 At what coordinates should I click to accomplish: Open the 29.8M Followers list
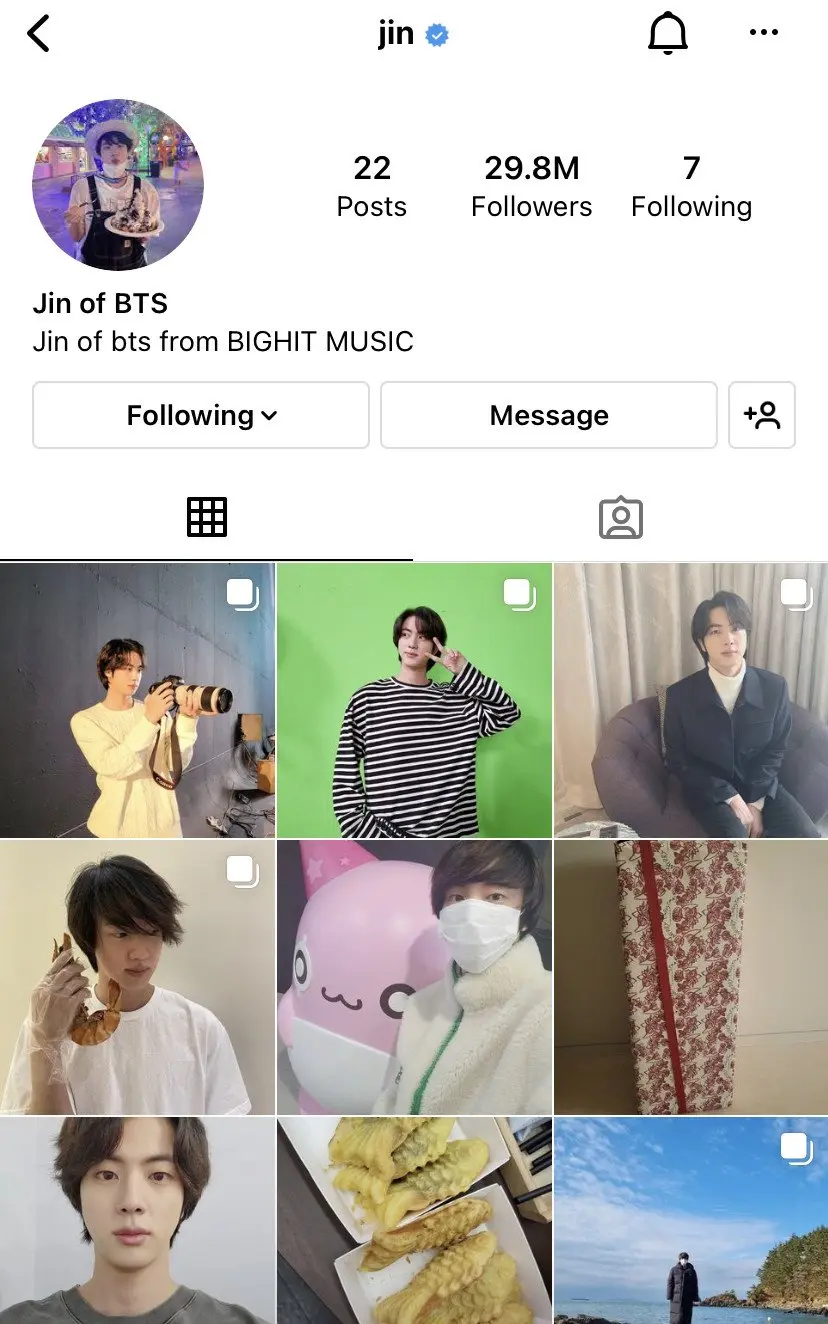click(531, 186)
